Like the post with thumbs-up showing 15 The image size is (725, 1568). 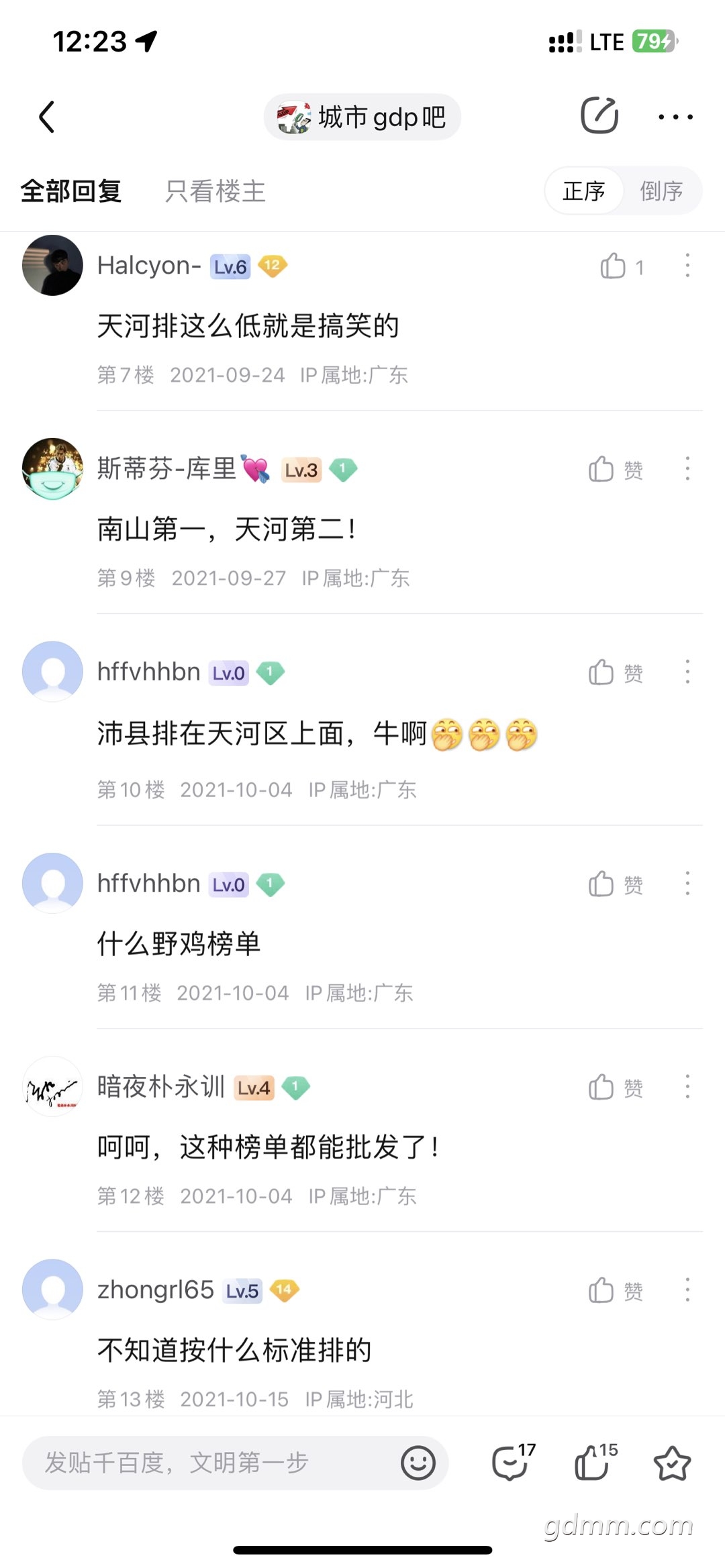point(595,1461)
